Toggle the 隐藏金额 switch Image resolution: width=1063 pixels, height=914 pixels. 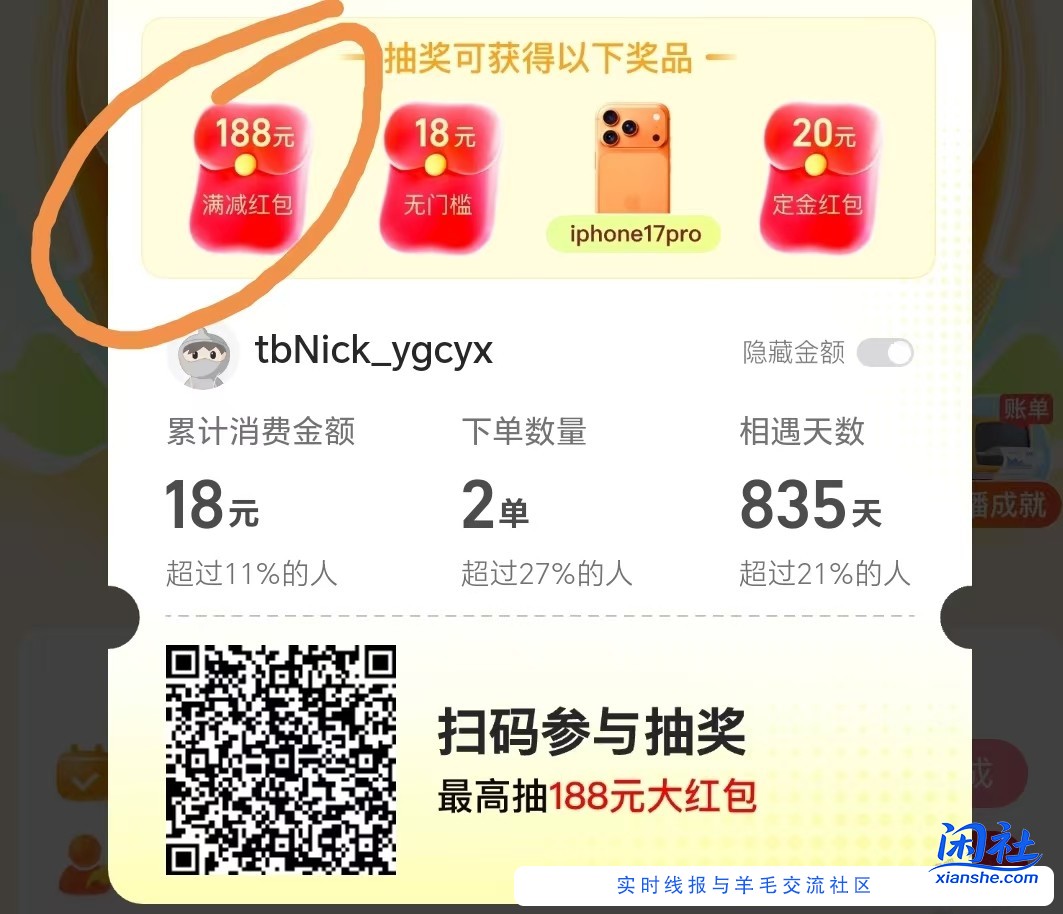click(885, 352)
